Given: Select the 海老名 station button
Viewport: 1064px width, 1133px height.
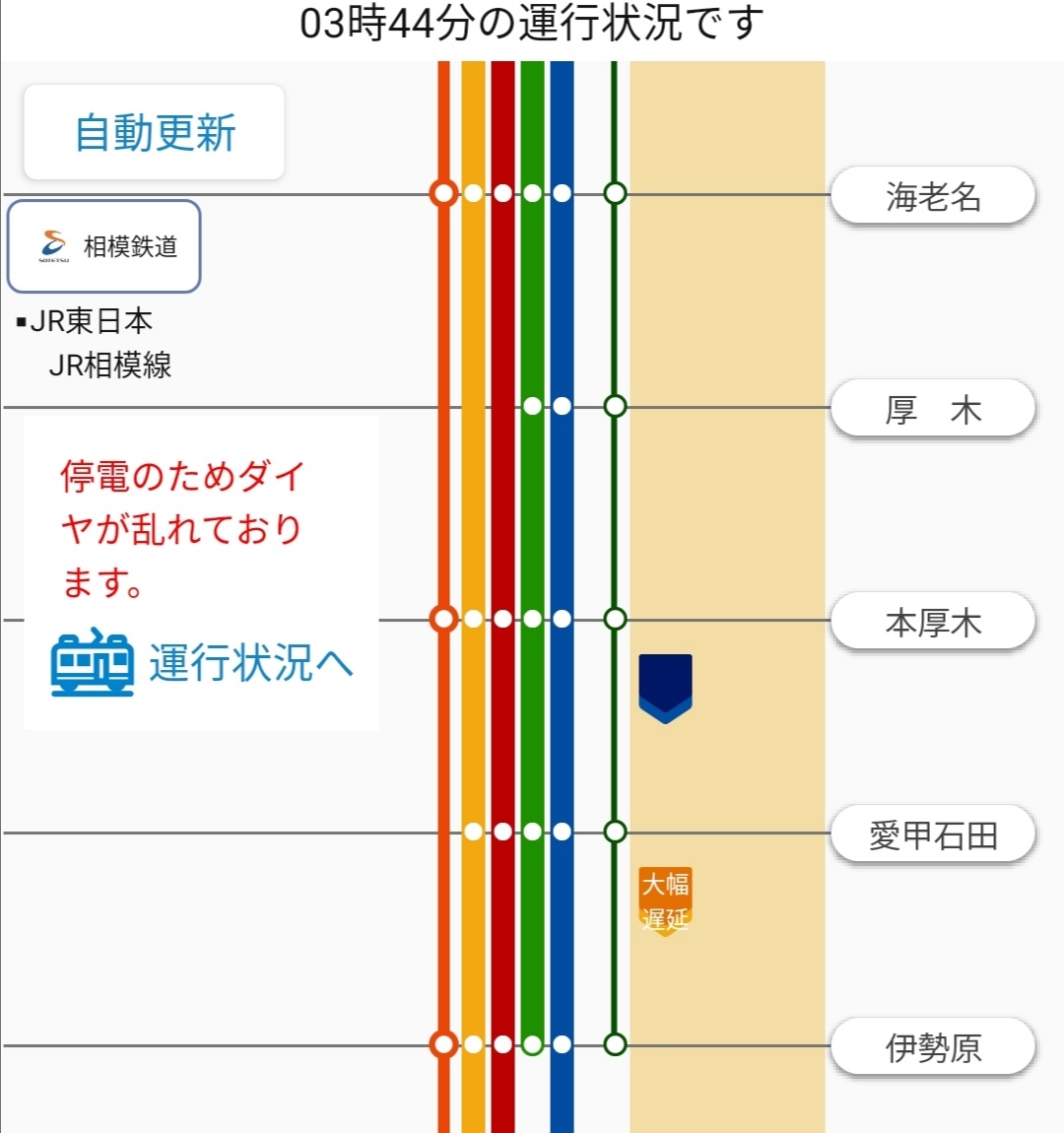Looking at the screenshot, I should pyautogui.click(x=932, y=196).
